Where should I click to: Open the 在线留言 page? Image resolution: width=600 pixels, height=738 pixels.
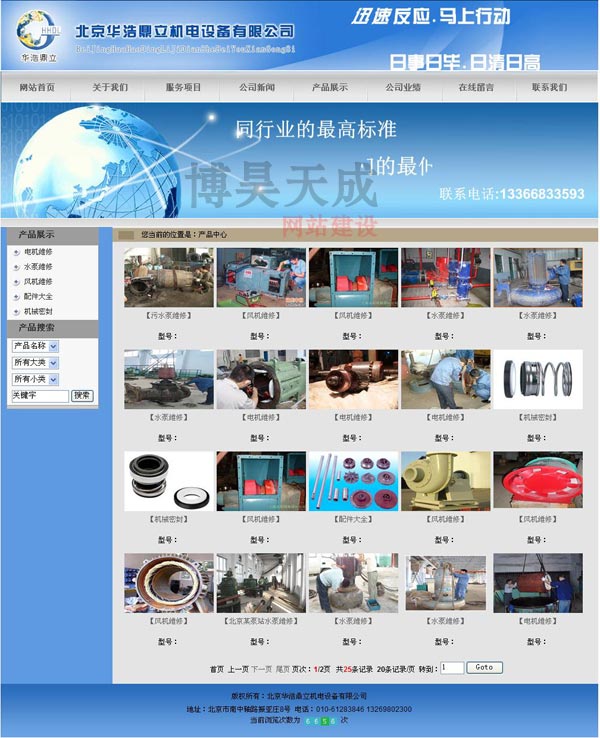click(476, 88)
